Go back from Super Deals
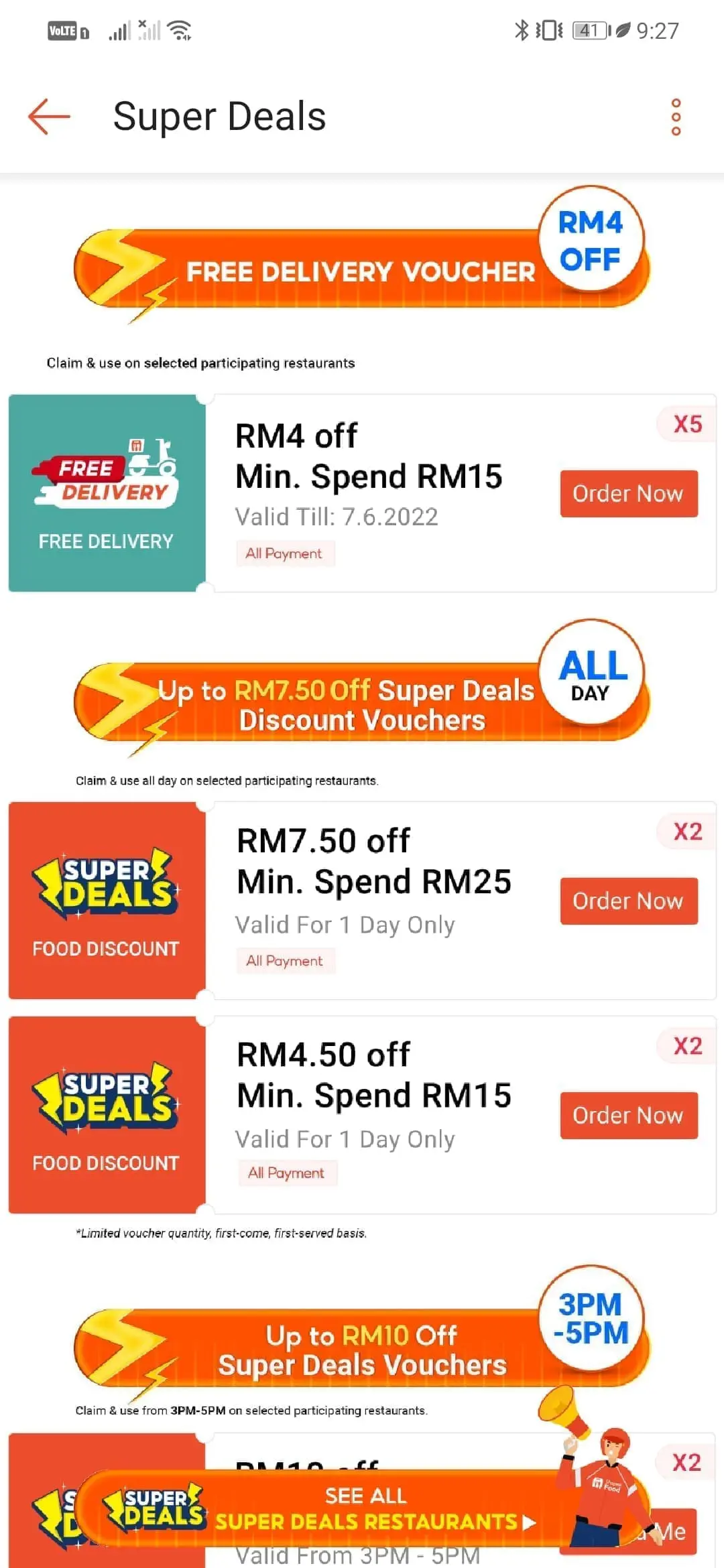The height and width of the screenshot is (1568, 724). [x=49, y=117]
